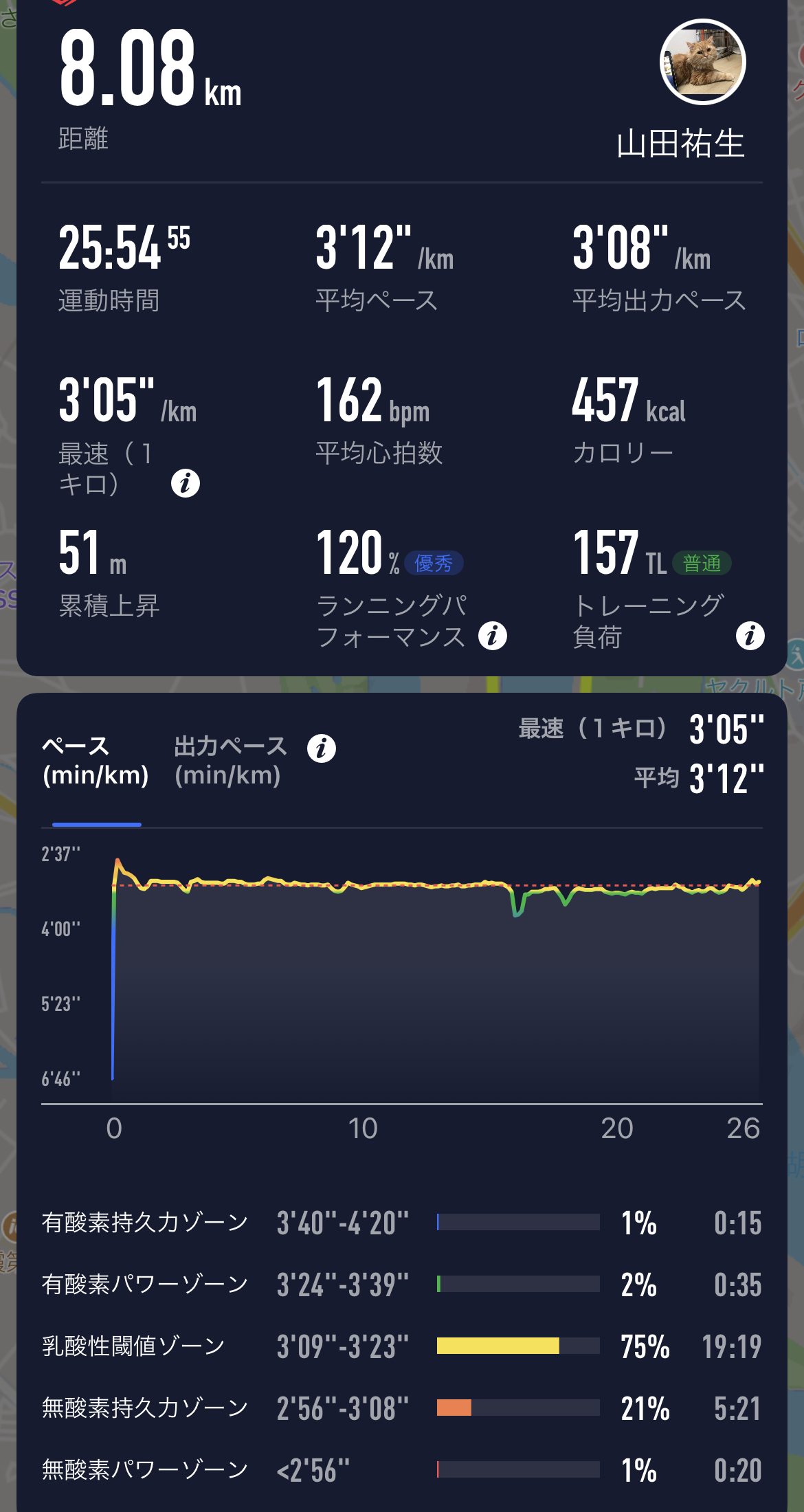804x1512 pixels.
Task: Select the ペース (min/km) tab
Action: [96, 760]
